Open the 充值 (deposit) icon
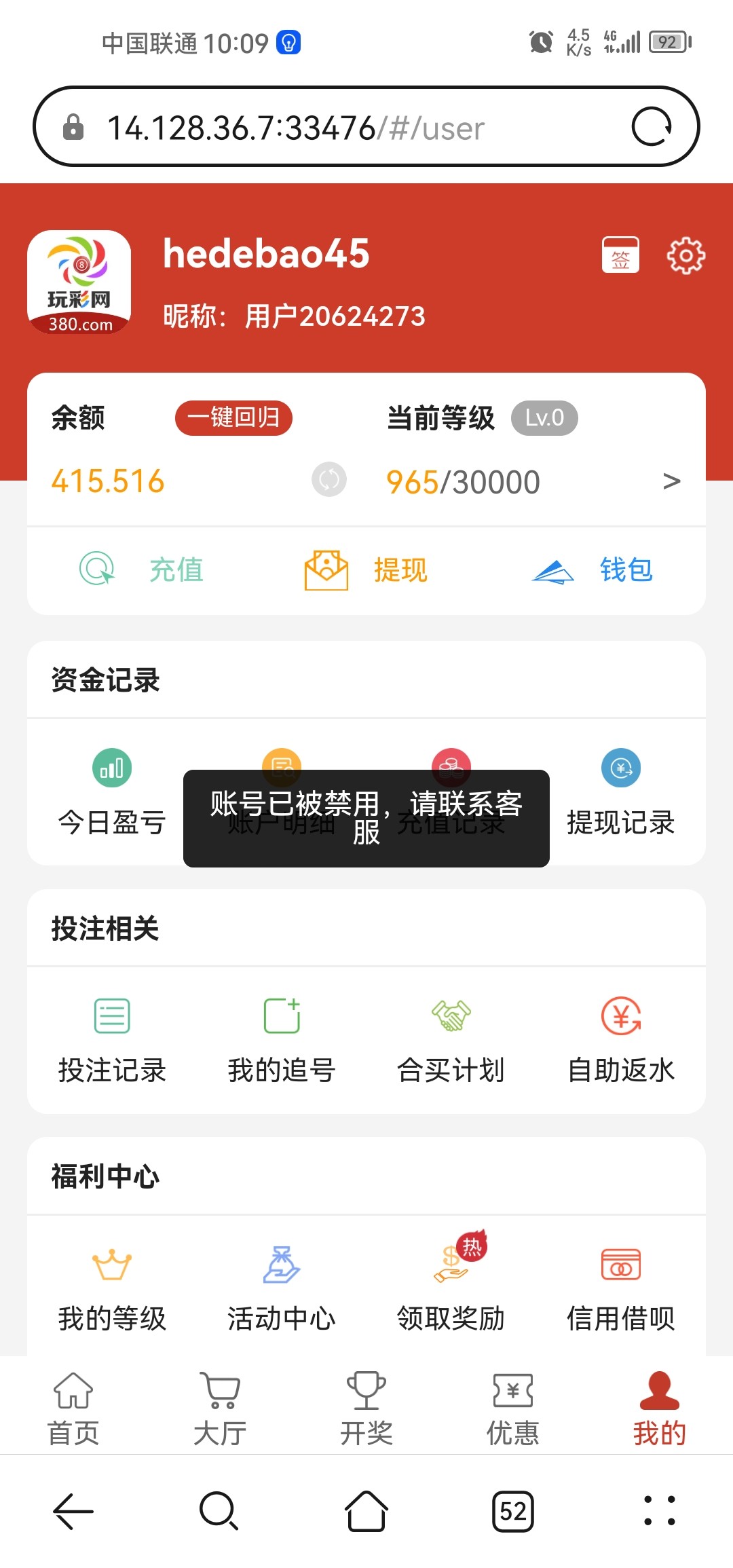733x1568 pixels. (x=149, y=570)
